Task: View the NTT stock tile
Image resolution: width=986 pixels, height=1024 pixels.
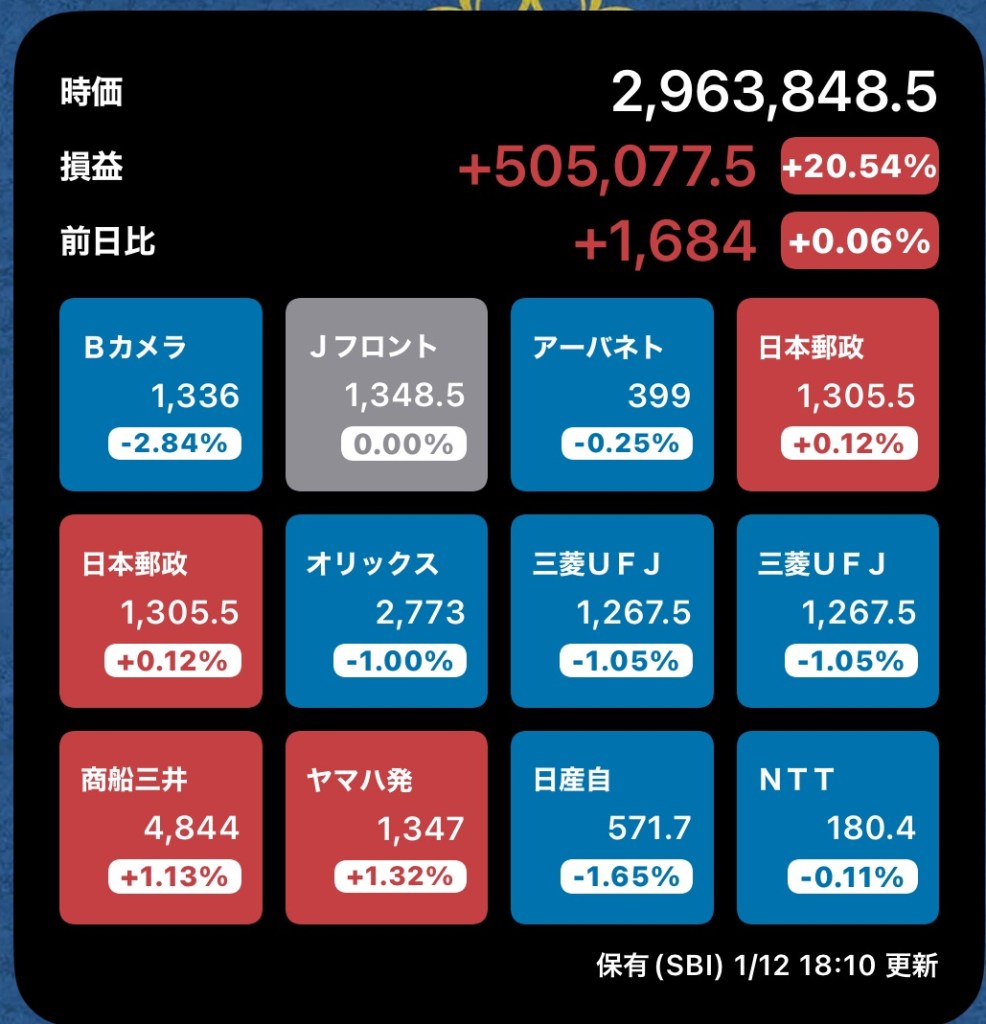Action: (x=838, y=827)
